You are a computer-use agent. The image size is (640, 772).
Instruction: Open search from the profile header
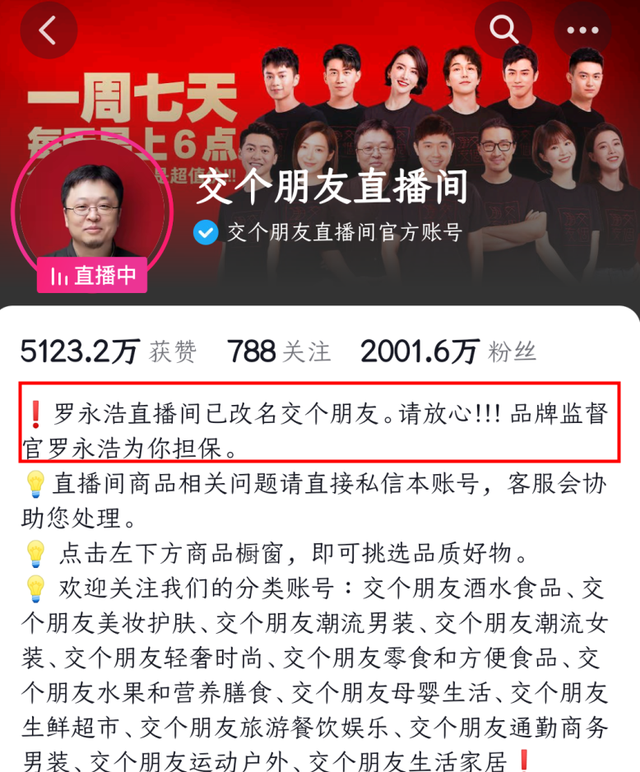[502, 30]
